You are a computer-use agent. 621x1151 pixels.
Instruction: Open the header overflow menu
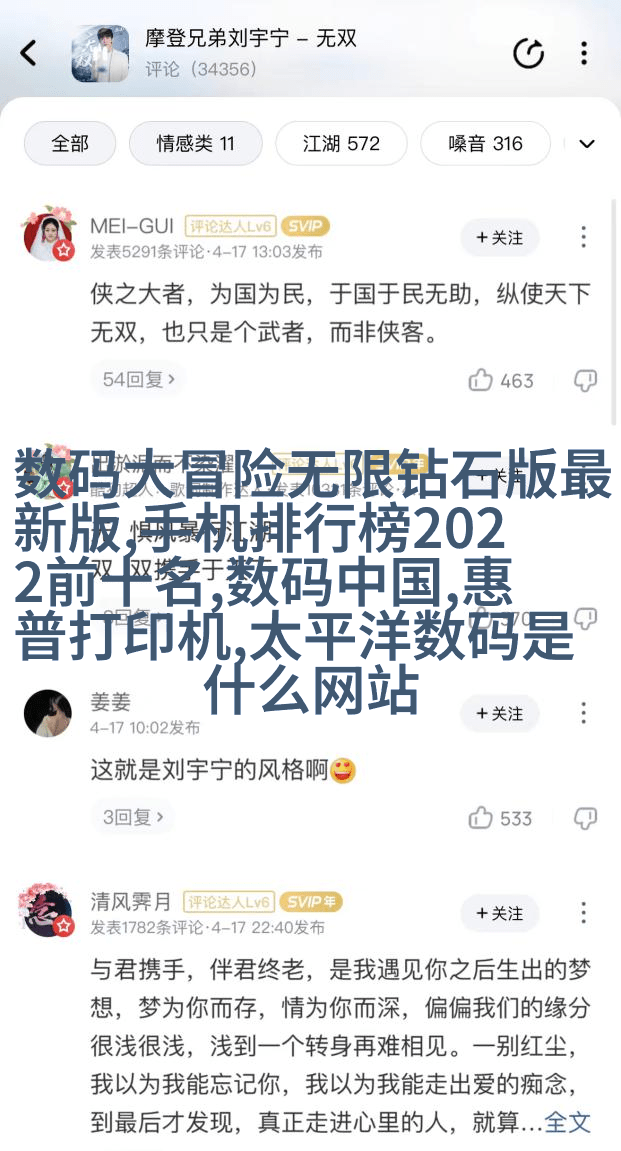[584, 53]
